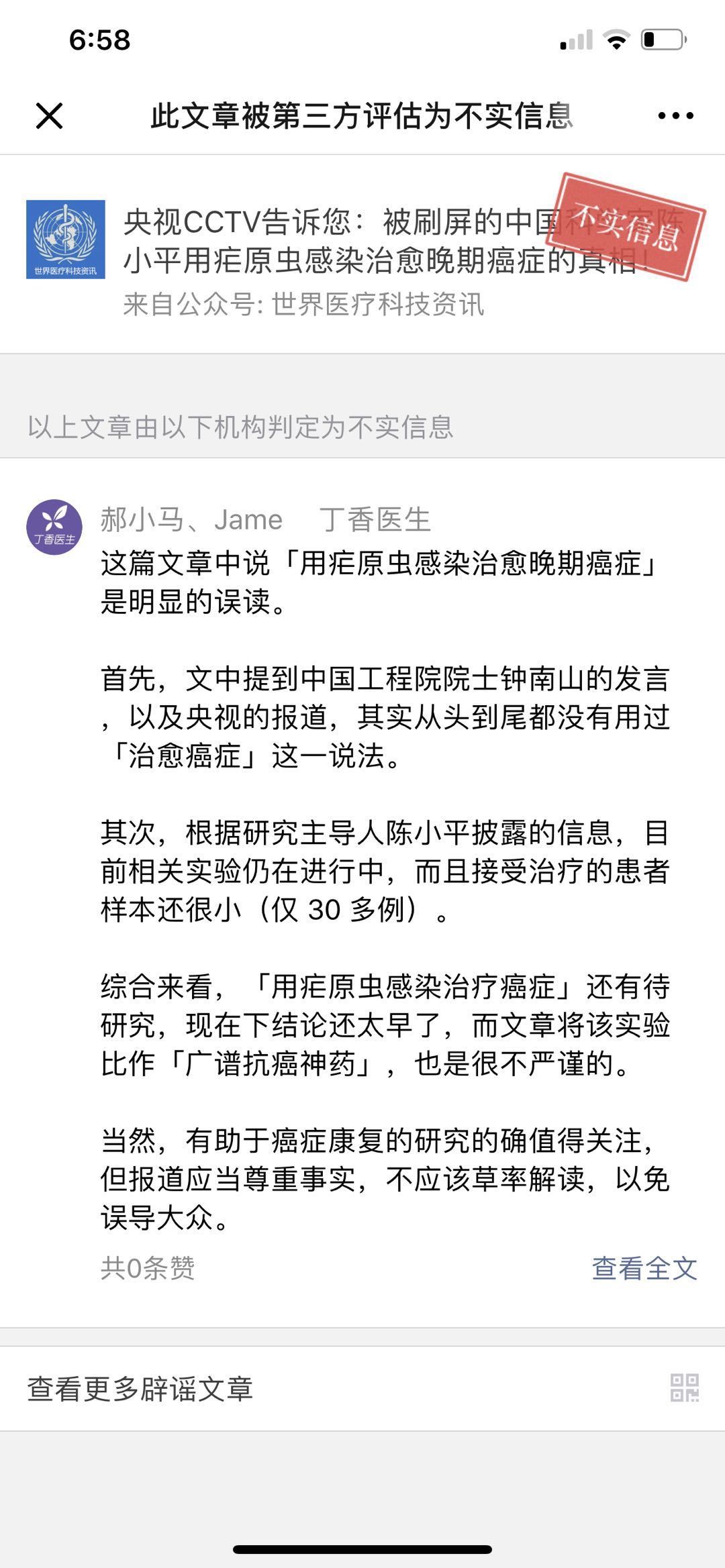
Task: Tap 查看全文 to read full review
Action: [x=644, y=1268]
